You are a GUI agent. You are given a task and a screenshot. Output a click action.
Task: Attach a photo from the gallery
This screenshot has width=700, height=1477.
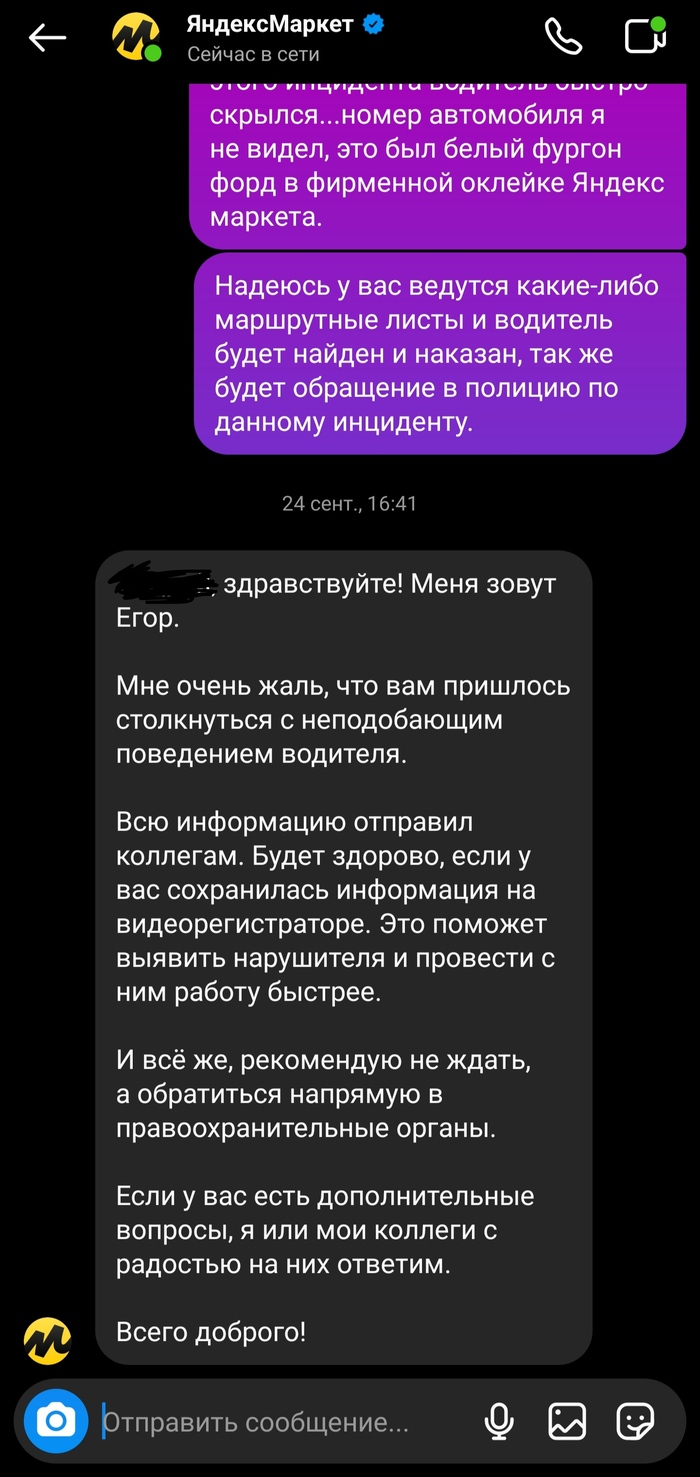point(567,1421)
